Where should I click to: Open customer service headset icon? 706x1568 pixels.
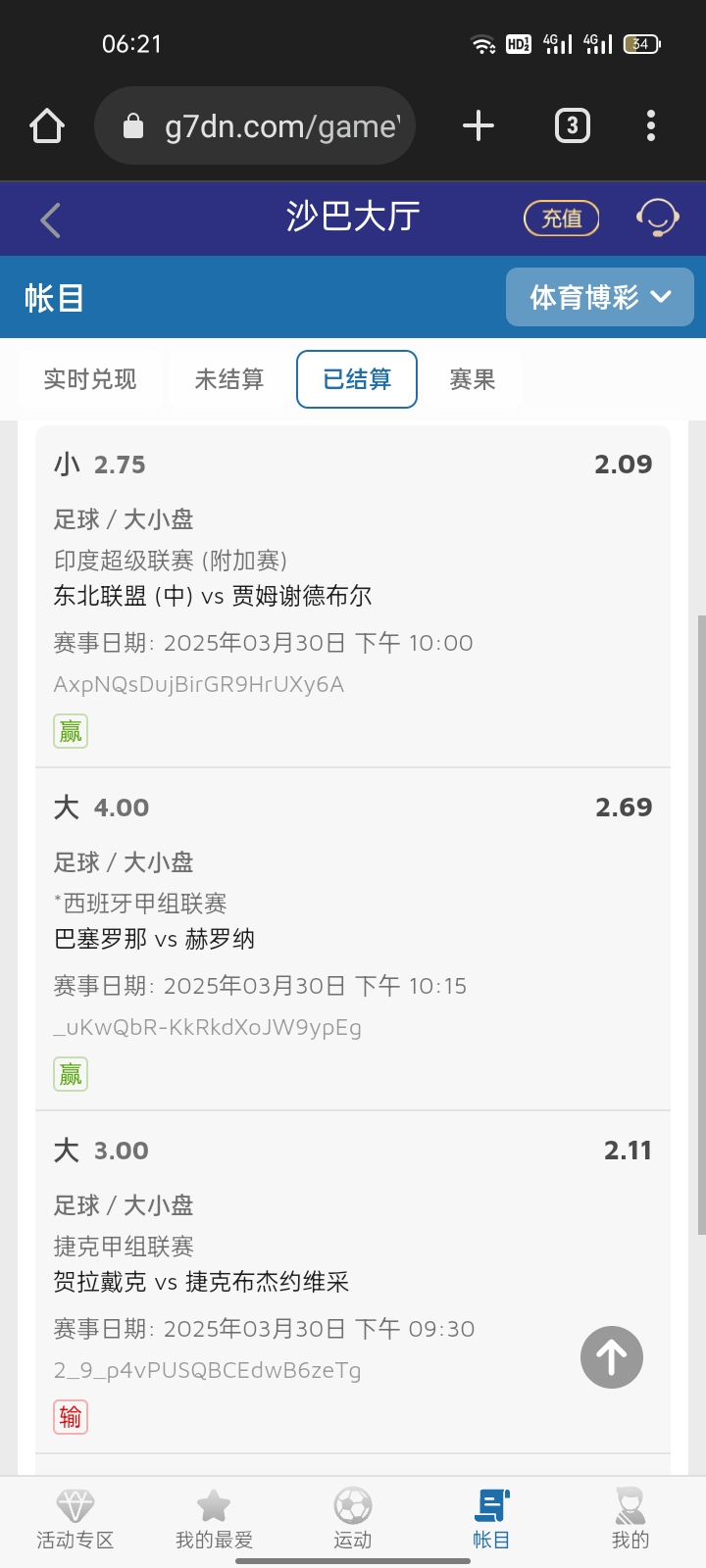(x=657, y=218)
